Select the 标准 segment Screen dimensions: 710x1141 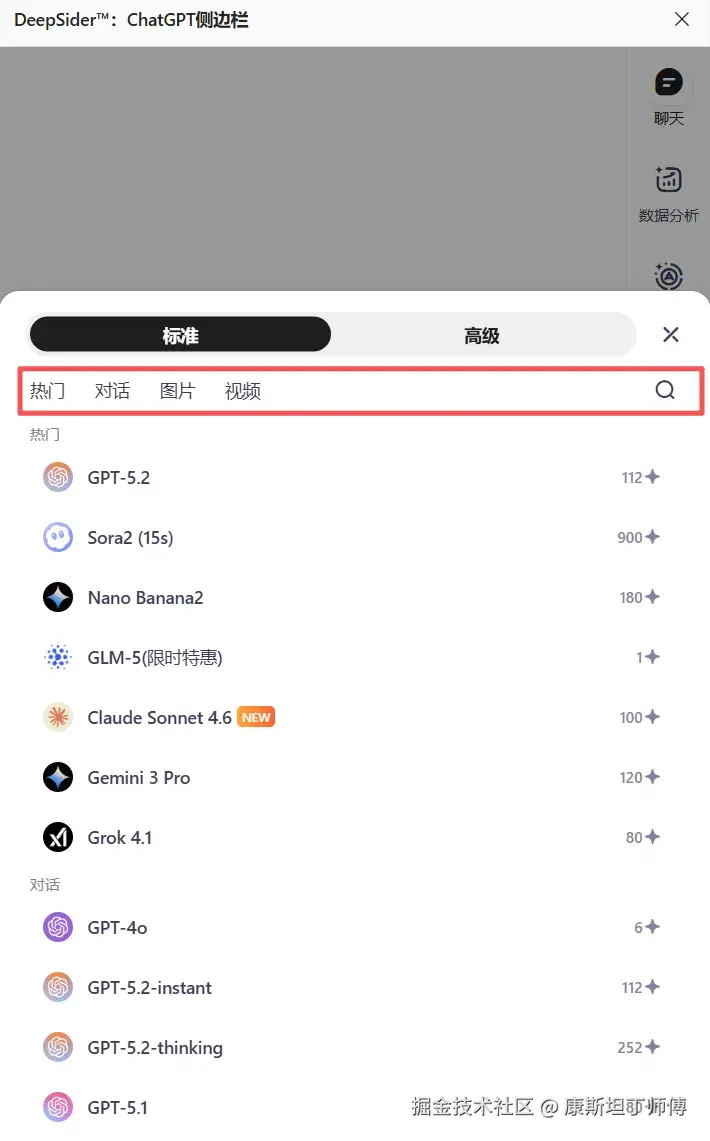tap(180, 336)
